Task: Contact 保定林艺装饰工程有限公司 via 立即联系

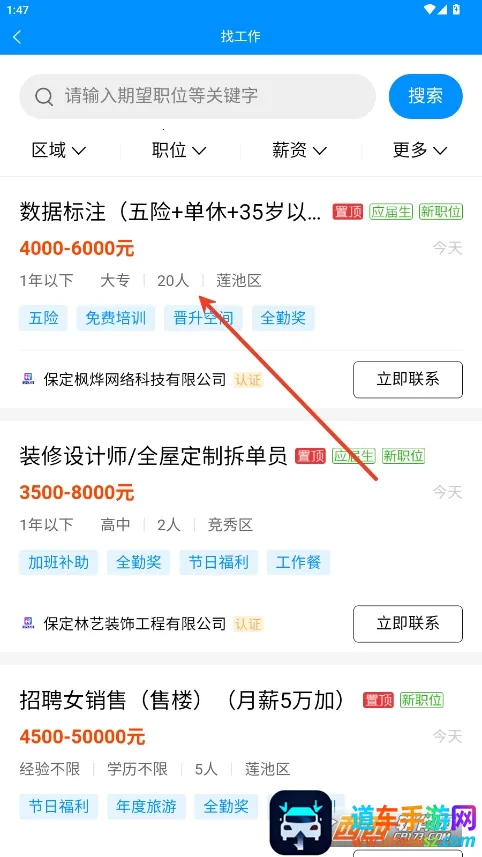Action: (408, 624)
